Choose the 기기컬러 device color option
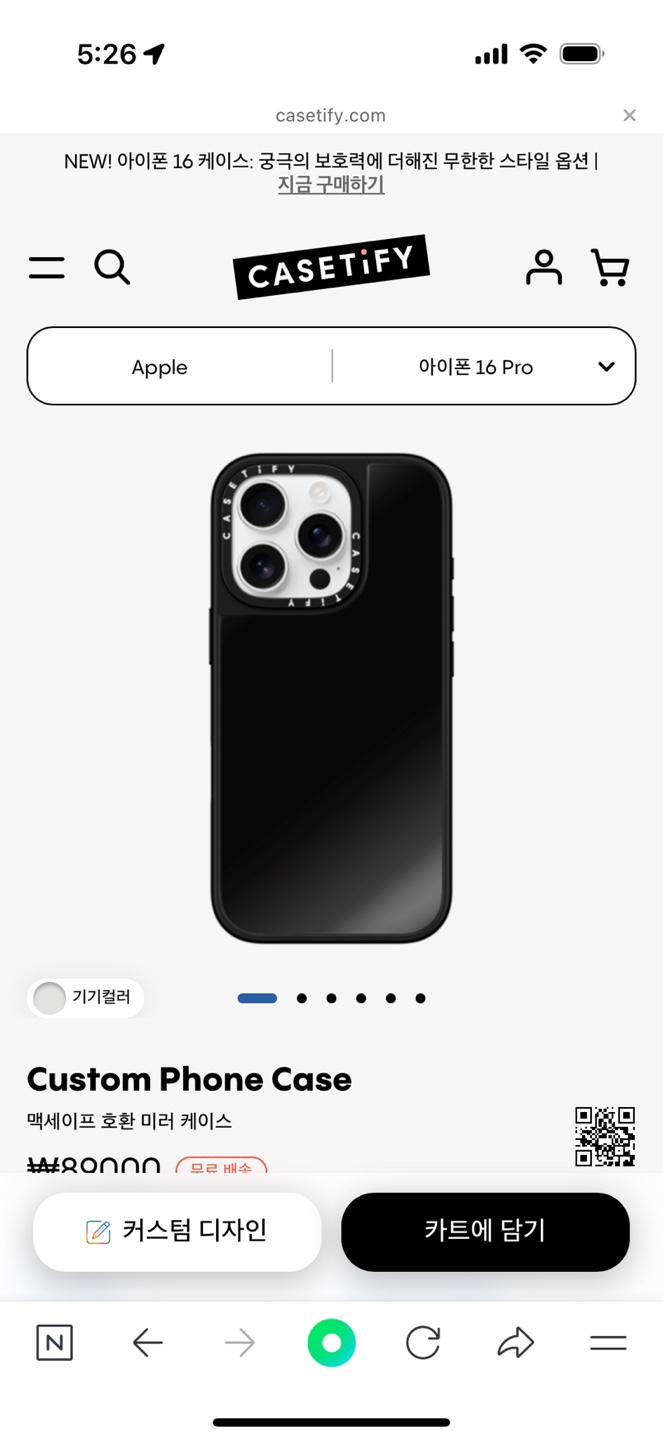This screenshot has width=663, height=1440. [86, 998]
